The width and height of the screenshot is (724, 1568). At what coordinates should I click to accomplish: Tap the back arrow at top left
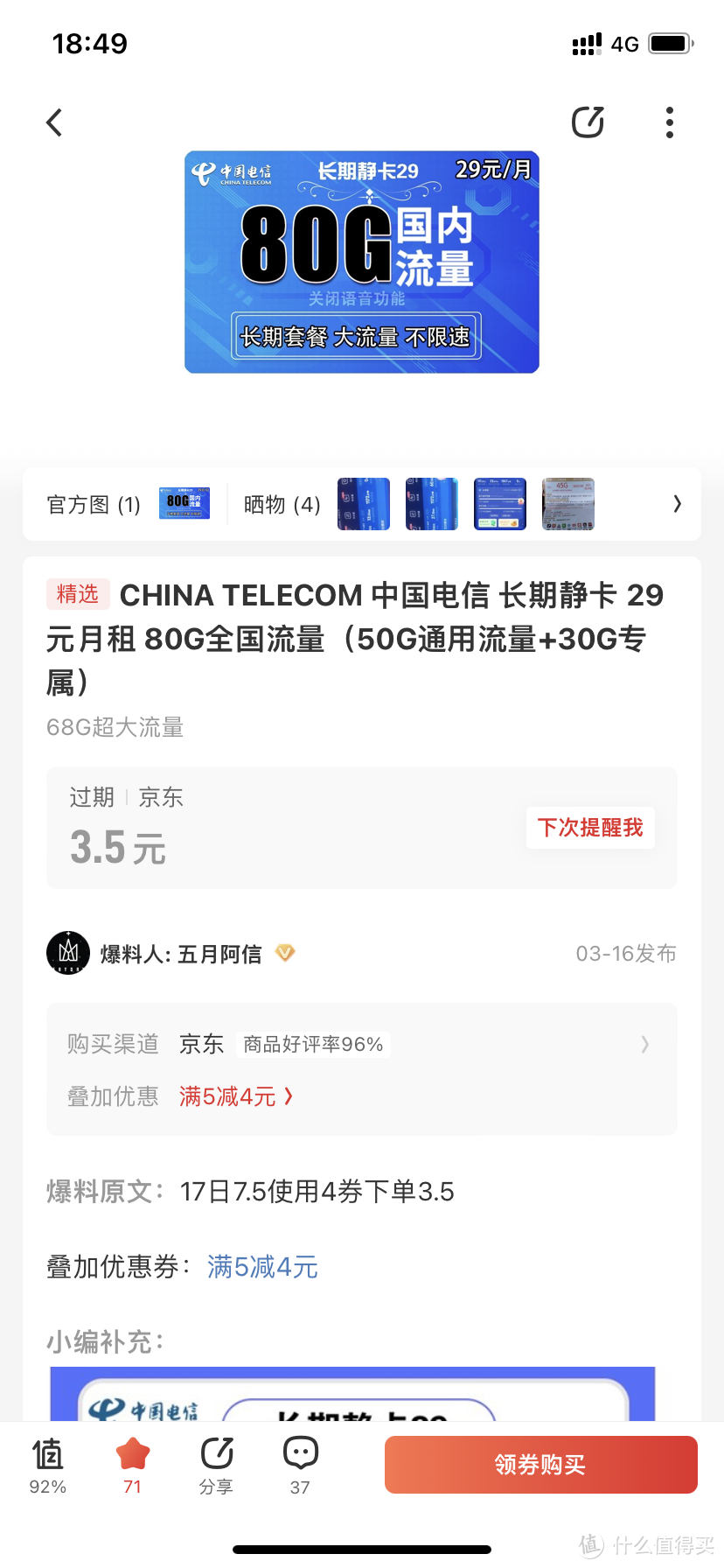tap(54, 122)
